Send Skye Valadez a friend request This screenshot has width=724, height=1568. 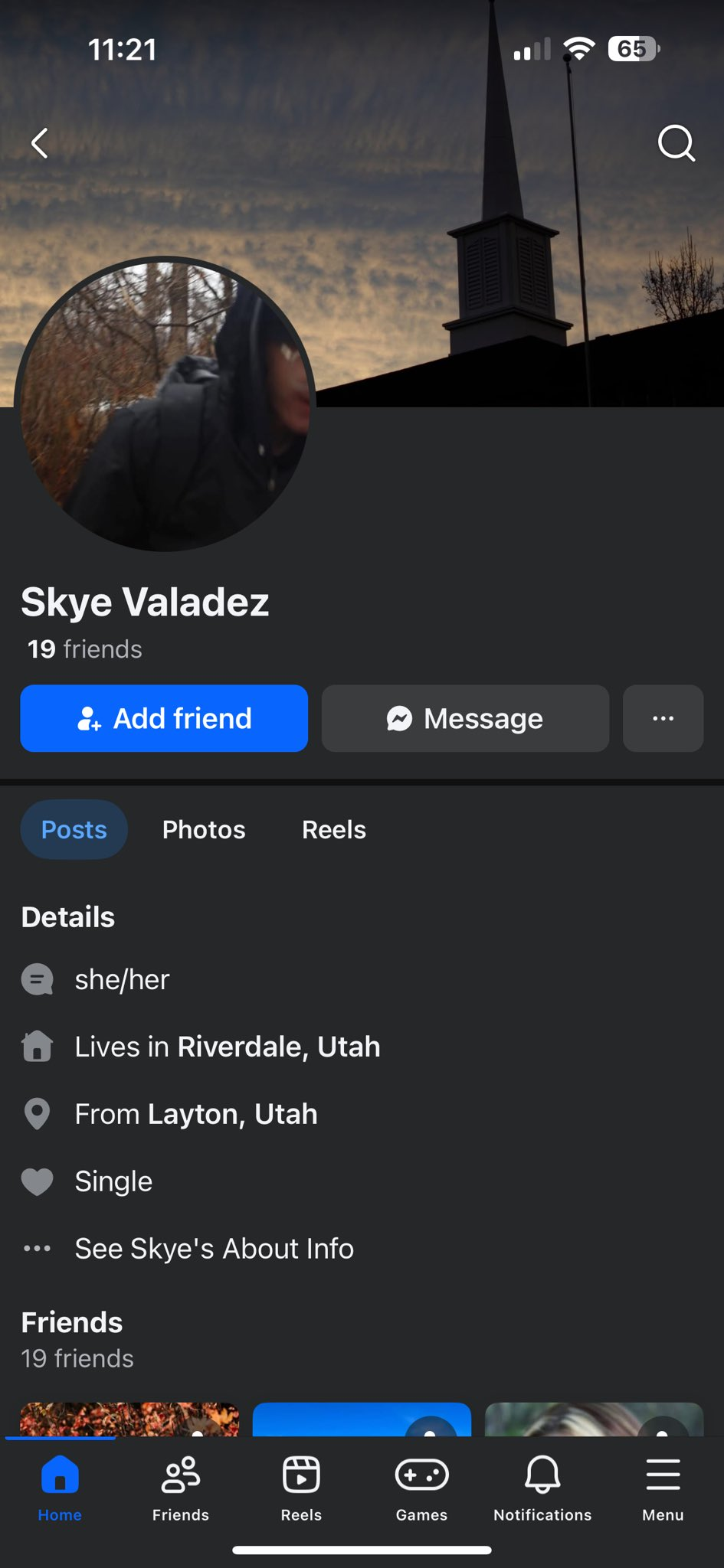point(164,718)
